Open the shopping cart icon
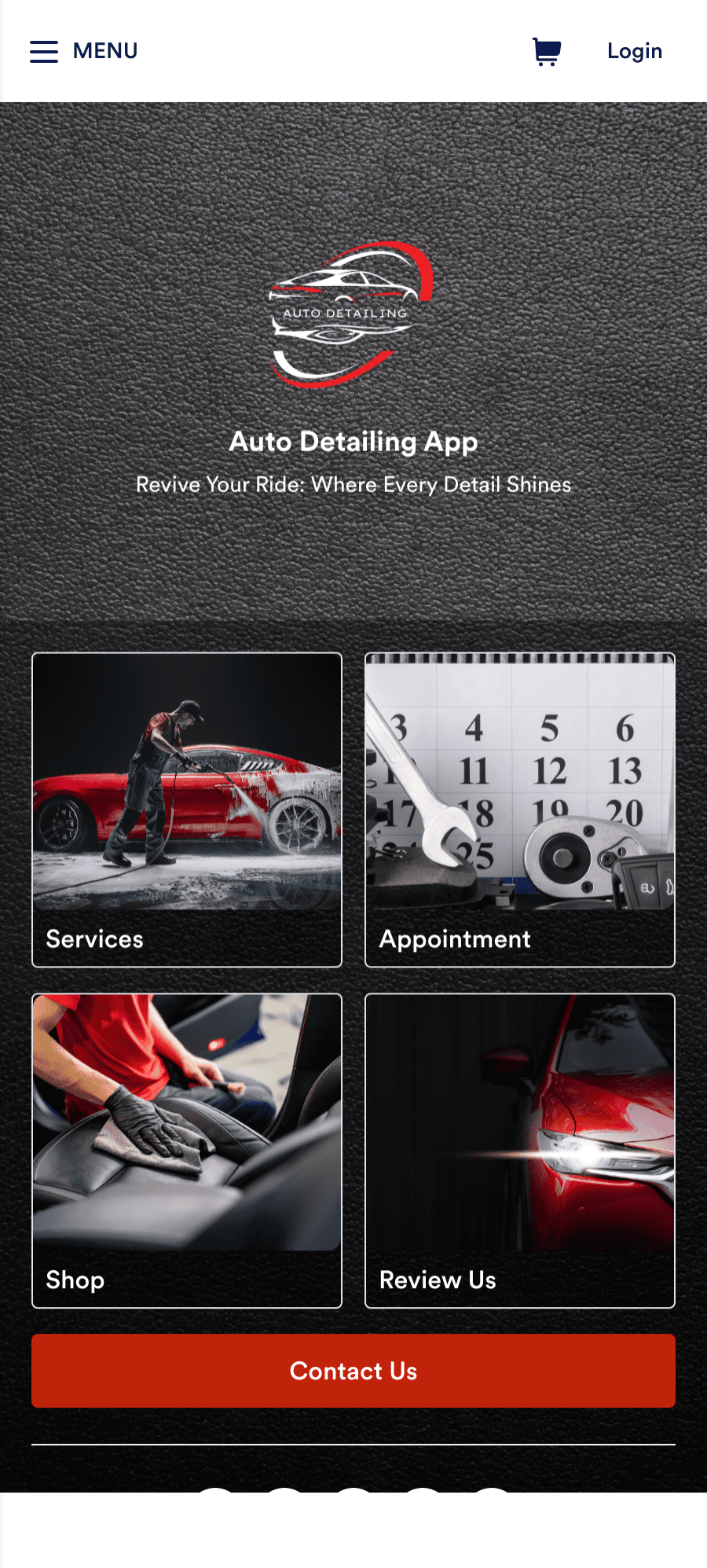 click(x=546, y=51)
